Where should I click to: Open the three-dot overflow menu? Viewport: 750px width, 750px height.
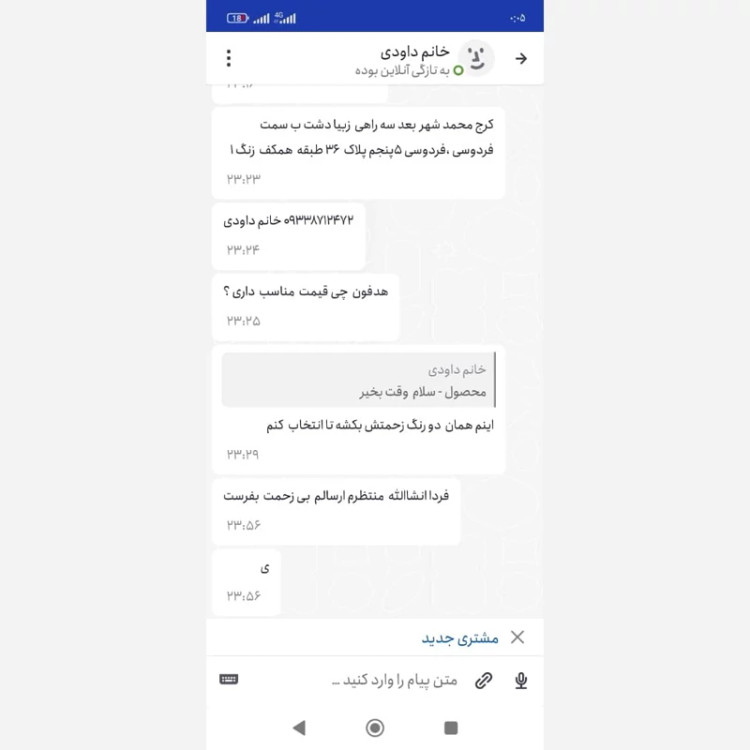coord(229,58)
